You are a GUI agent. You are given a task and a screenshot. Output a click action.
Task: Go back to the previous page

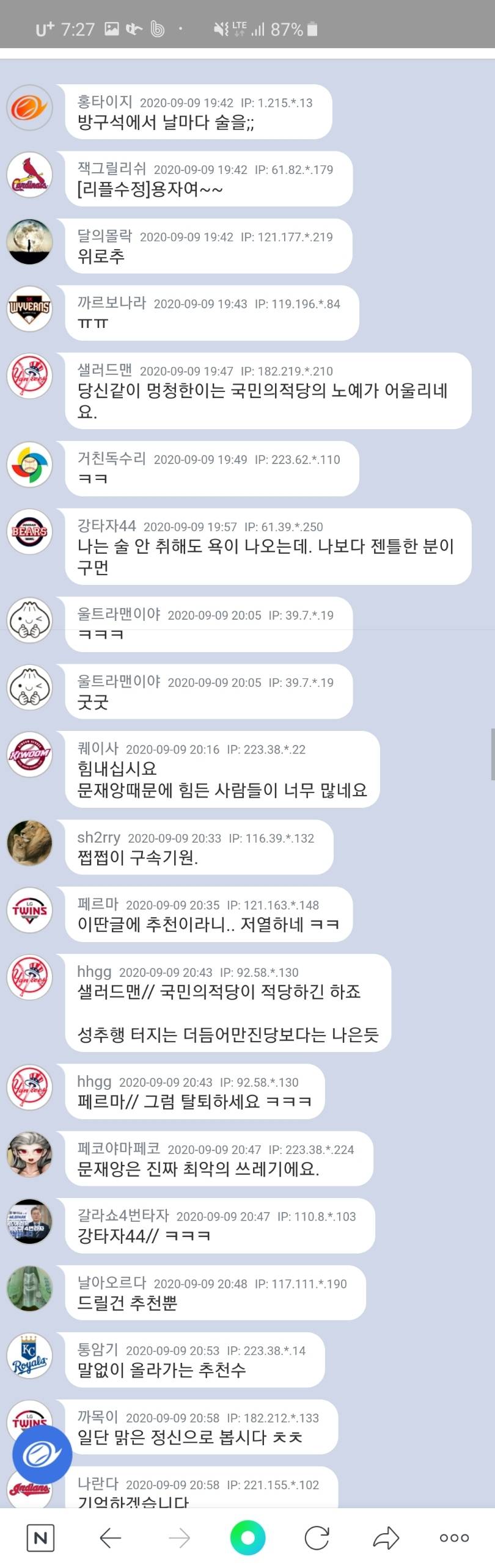111,1537
